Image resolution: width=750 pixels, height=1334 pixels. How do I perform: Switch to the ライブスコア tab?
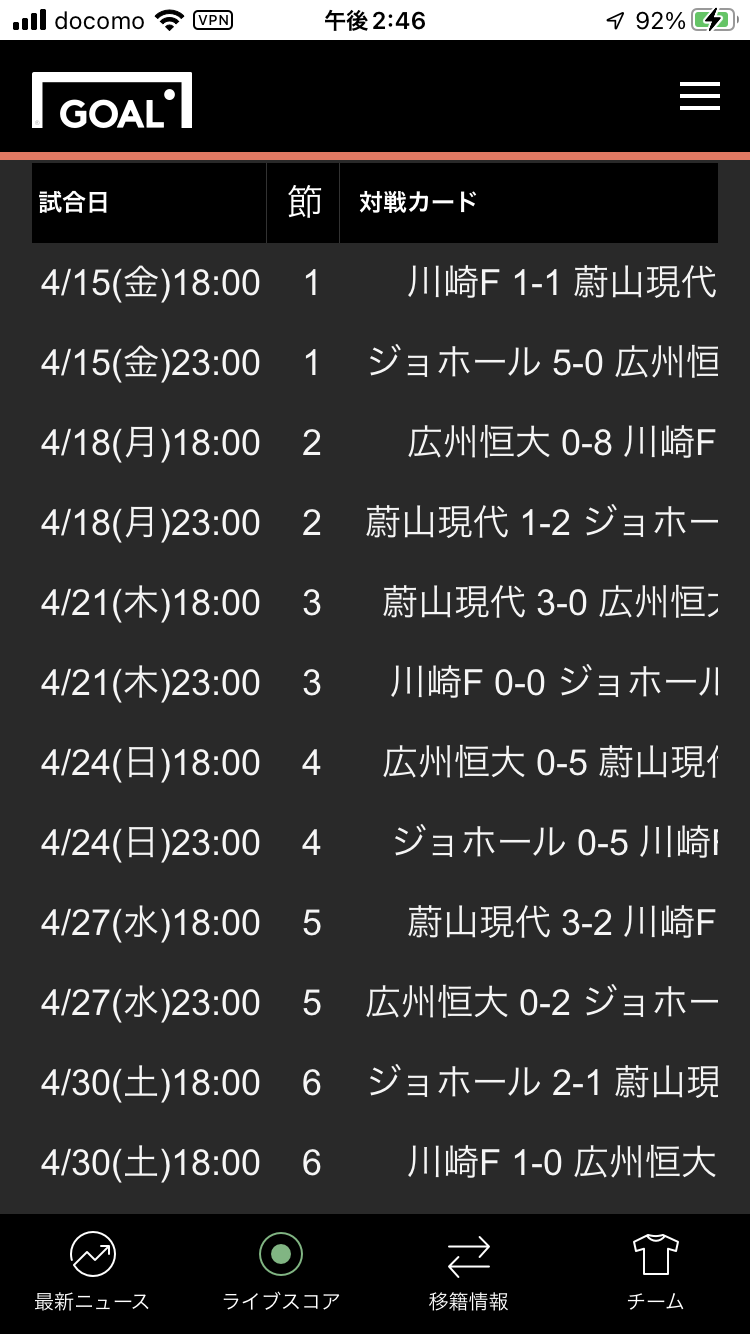(281, 1272)
